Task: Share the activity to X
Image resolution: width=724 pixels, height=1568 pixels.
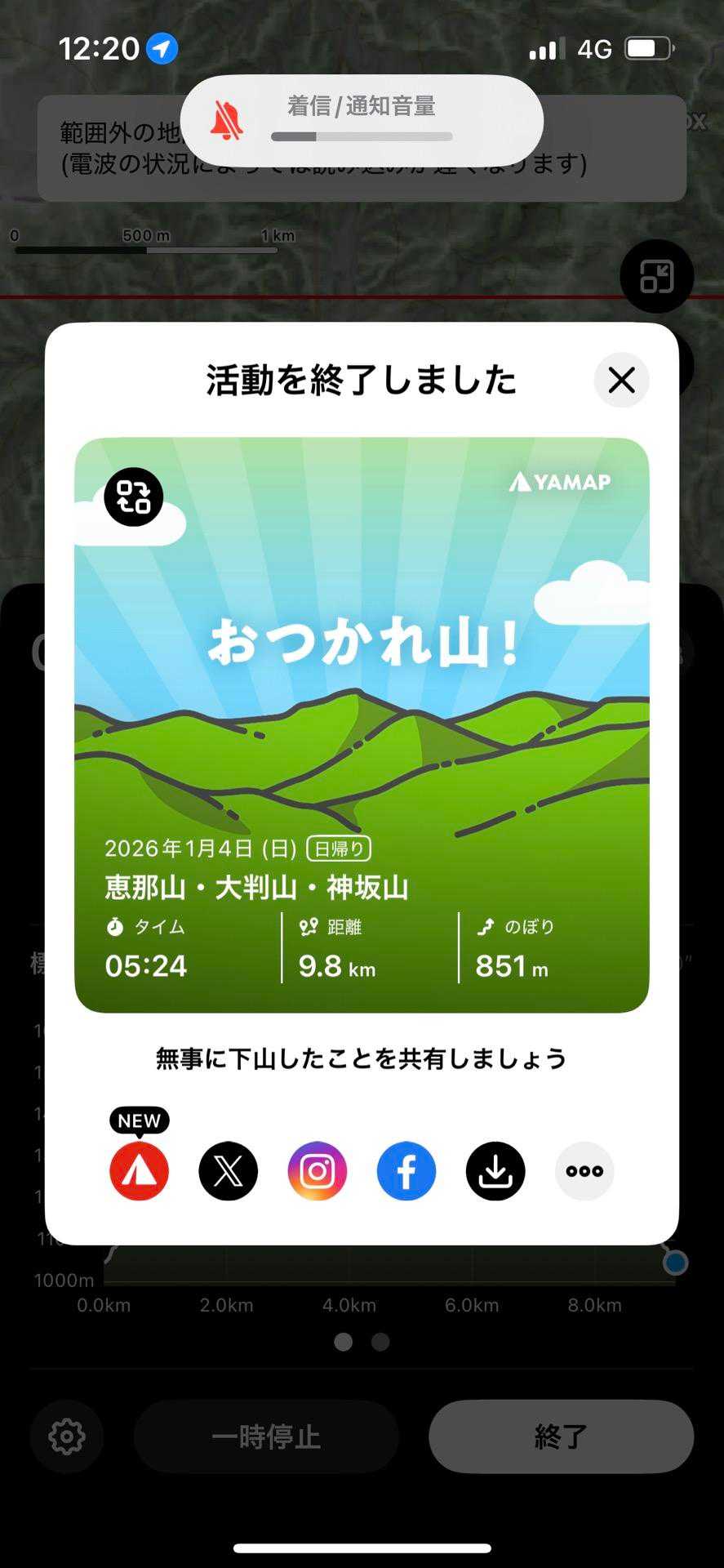Action: 229,1170
